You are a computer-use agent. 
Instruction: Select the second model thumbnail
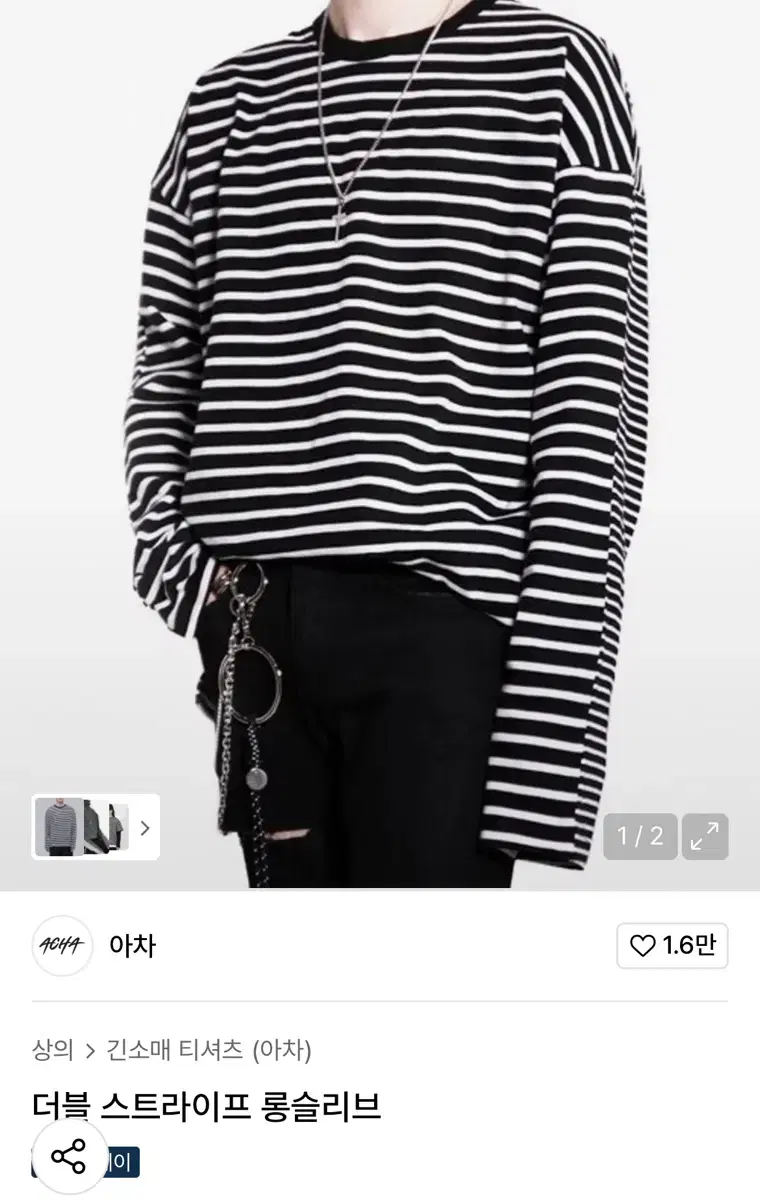(96, 828)
